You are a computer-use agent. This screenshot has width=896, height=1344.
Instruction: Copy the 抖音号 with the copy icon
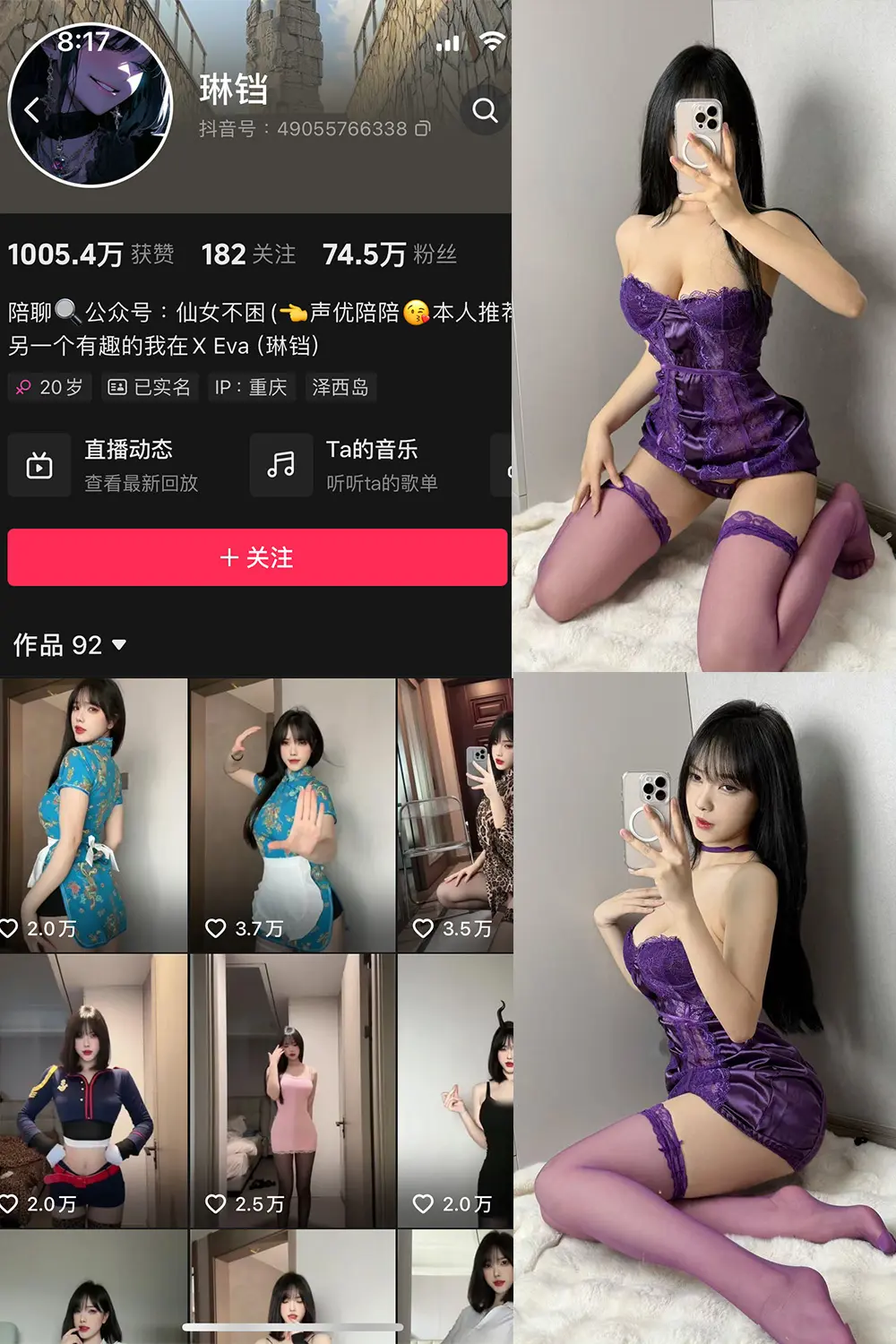pos(421,128)
